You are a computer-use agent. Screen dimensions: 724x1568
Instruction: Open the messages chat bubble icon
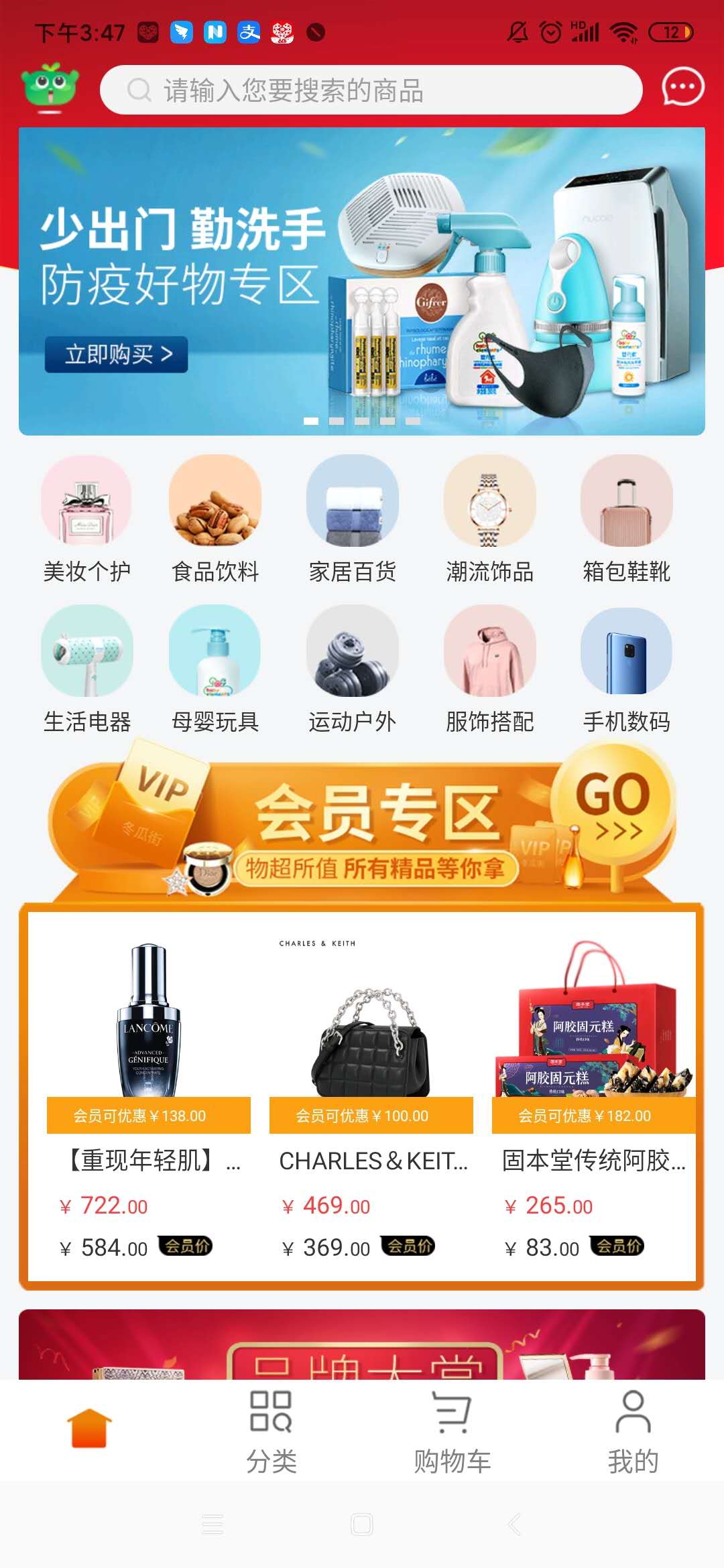pyautogui.click(x=682, y=87)
